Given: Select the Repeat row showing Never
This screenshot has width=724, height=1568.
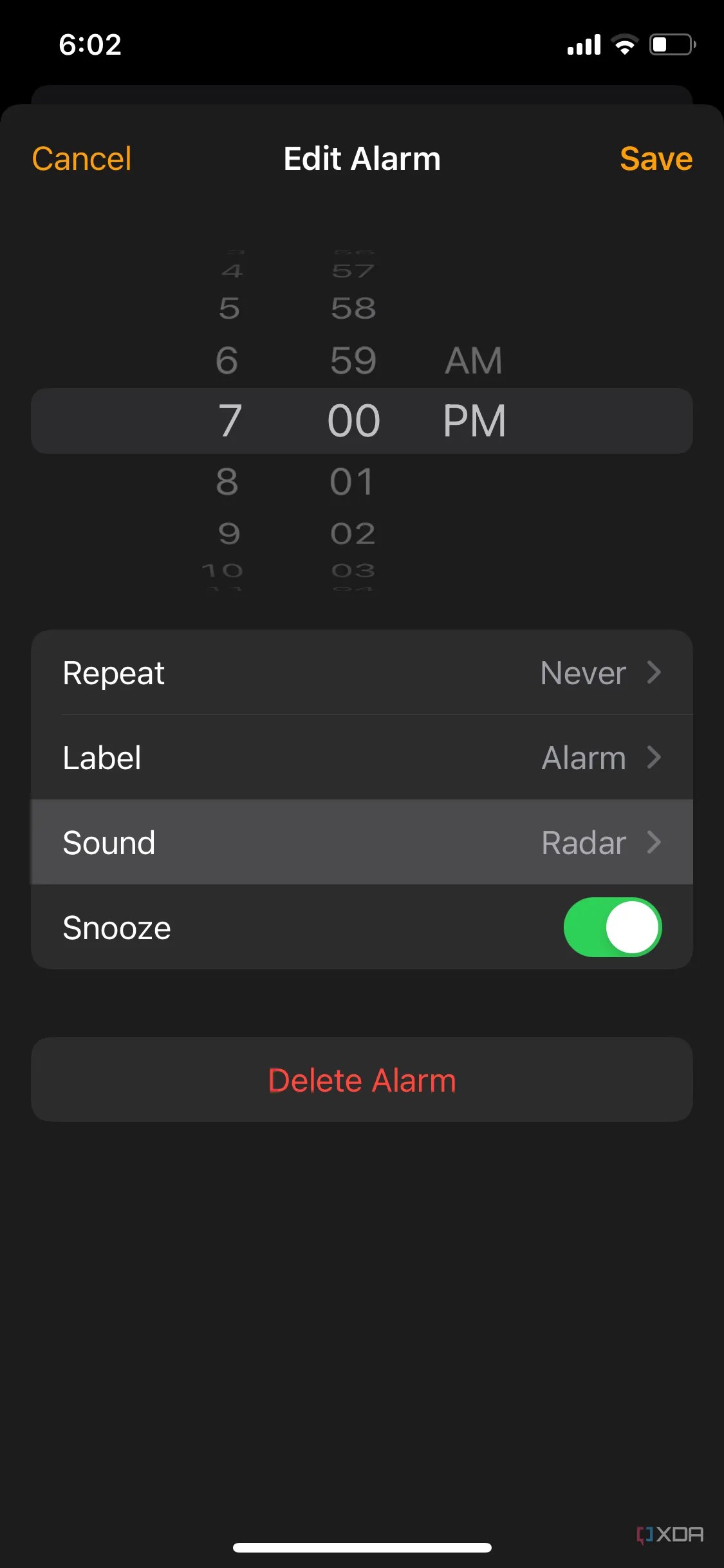Looking at the screenshot, I should pos(362,673).
